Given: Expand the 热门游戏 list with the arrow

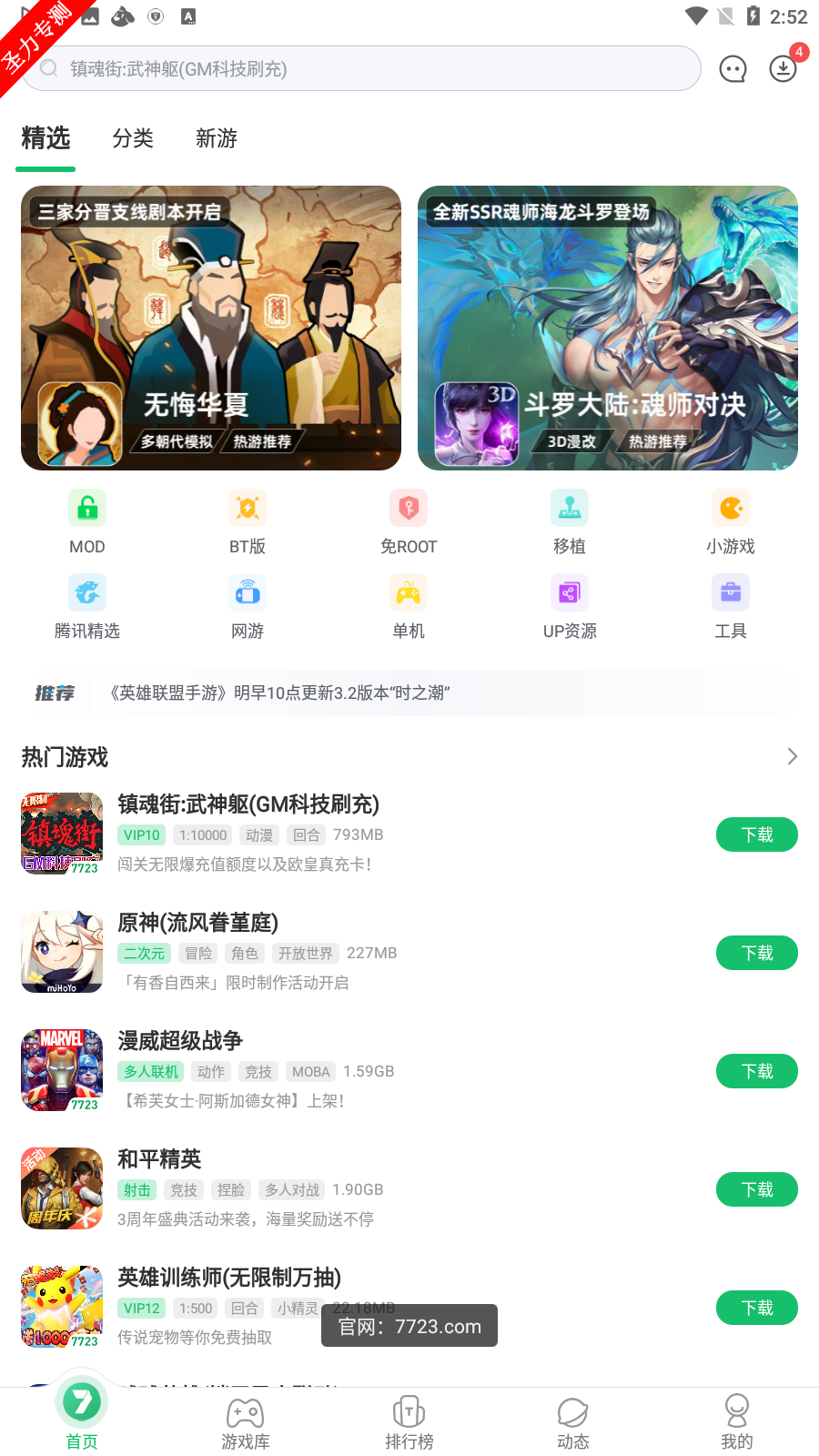Looking at the screenshot, I should tap(792, 757).
